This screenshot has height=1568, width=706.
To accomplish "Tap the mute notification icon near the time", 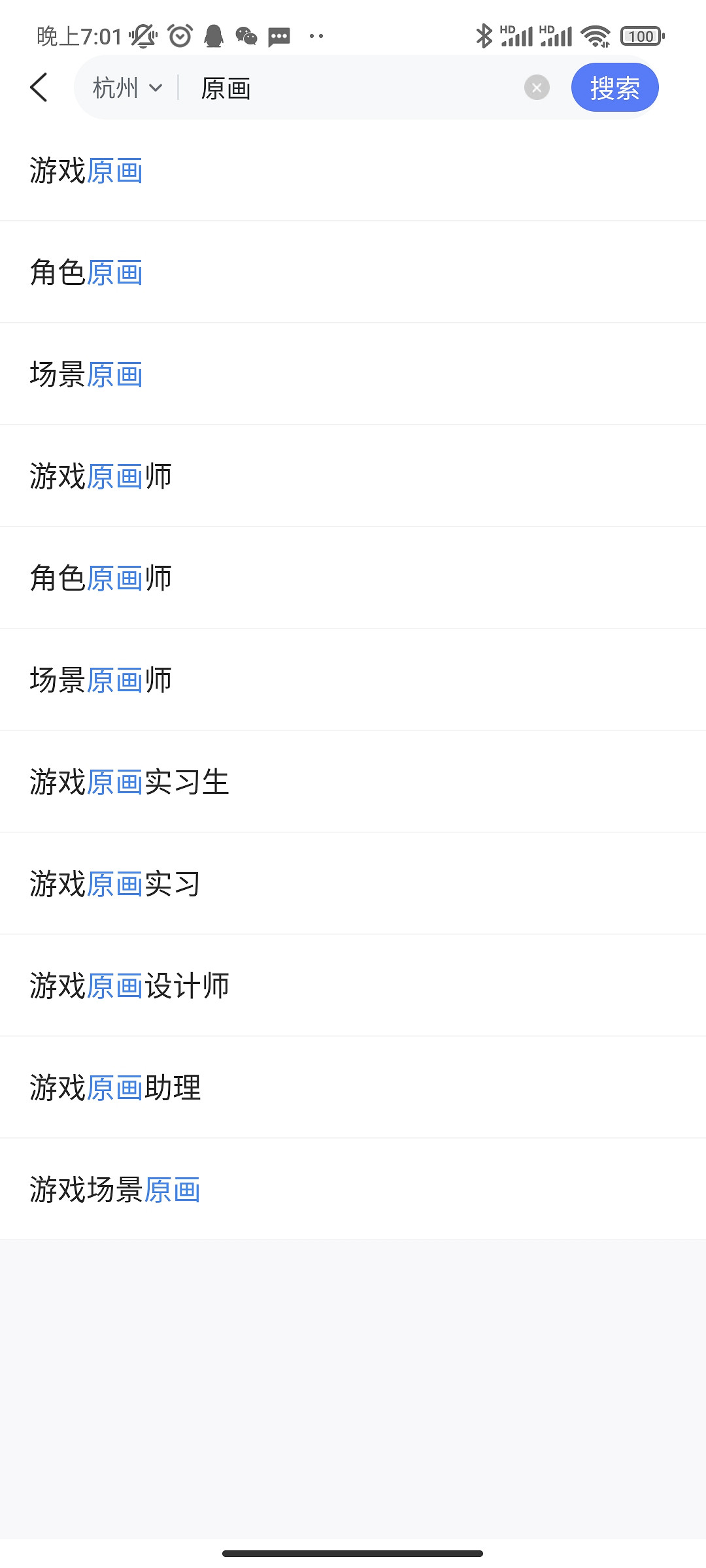I will (143, 37).
